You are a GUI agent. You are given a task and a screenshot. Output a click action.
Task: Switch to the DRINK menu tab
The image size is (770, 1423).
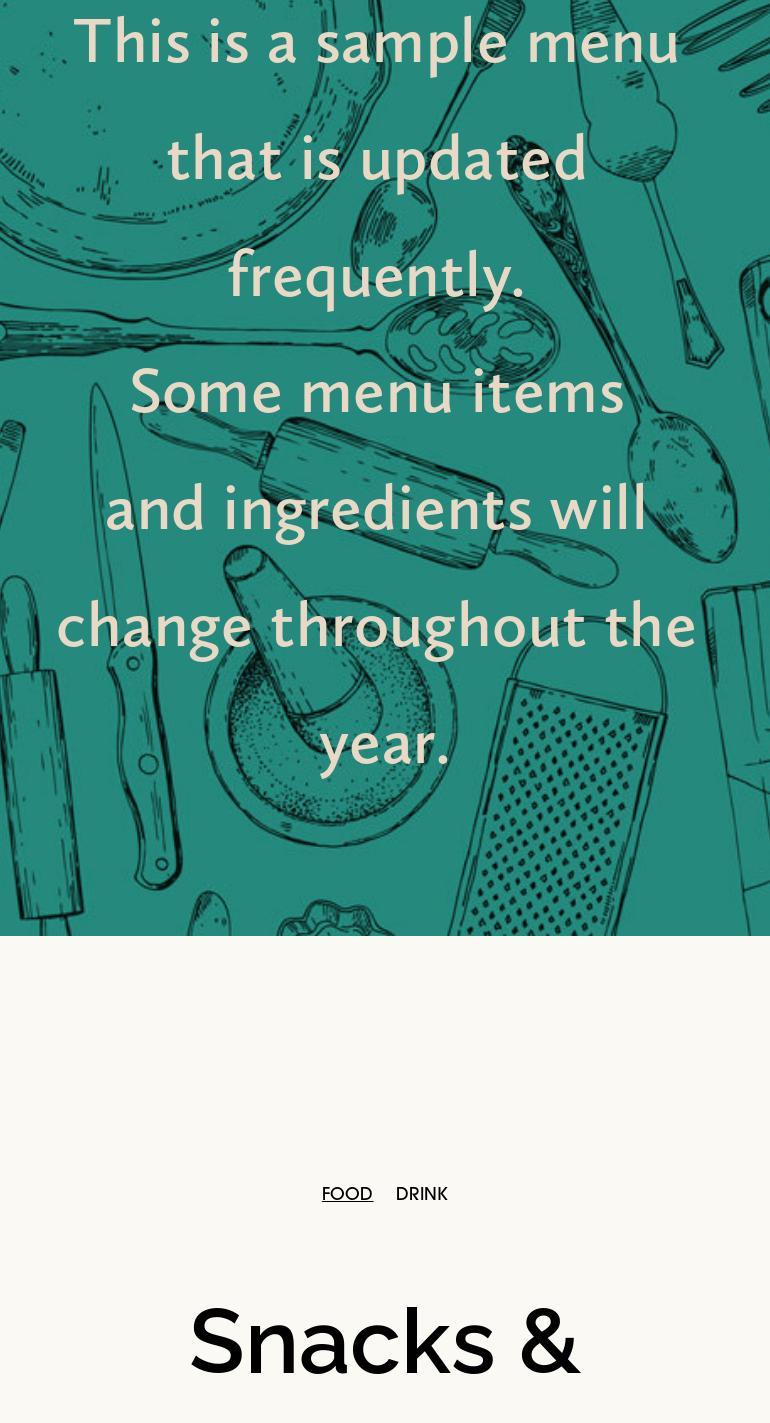click(421, 1193)
